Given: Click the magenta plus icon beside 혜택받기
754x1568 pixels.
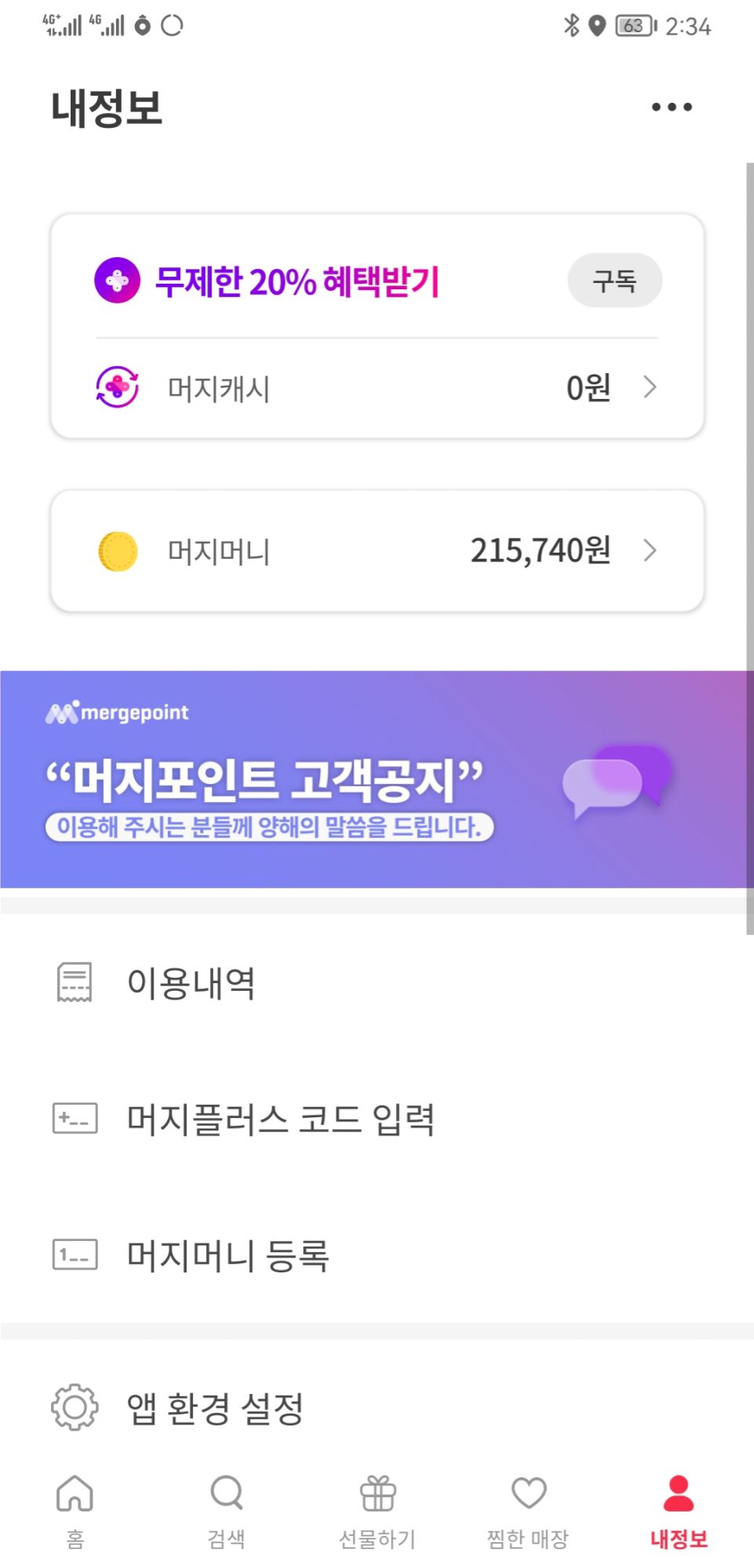Looking at the screenshot, I should [x=116, y=281].
